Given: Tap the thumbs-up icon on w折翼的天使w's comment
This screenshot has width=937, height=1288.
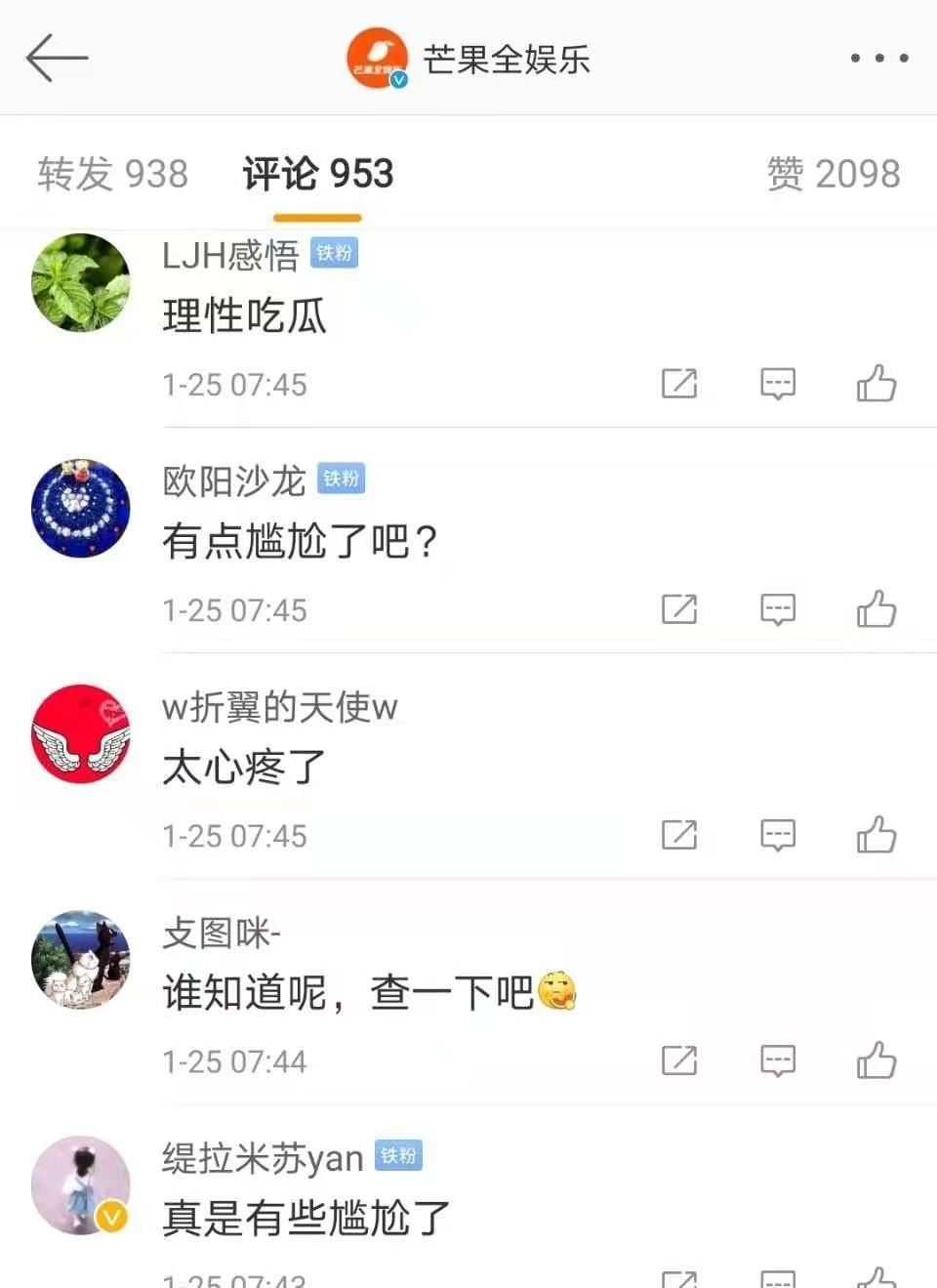Looking at the screenshot, I should click(877, 835).
